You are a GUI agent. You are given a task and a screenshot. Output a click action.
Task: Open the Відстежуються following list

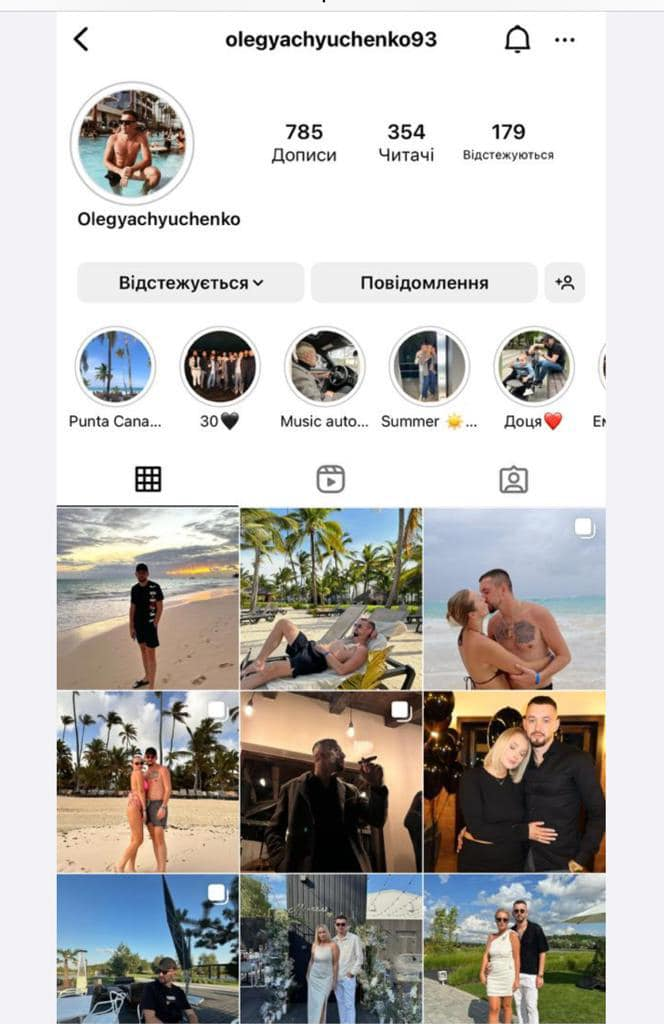pos(508,142)
